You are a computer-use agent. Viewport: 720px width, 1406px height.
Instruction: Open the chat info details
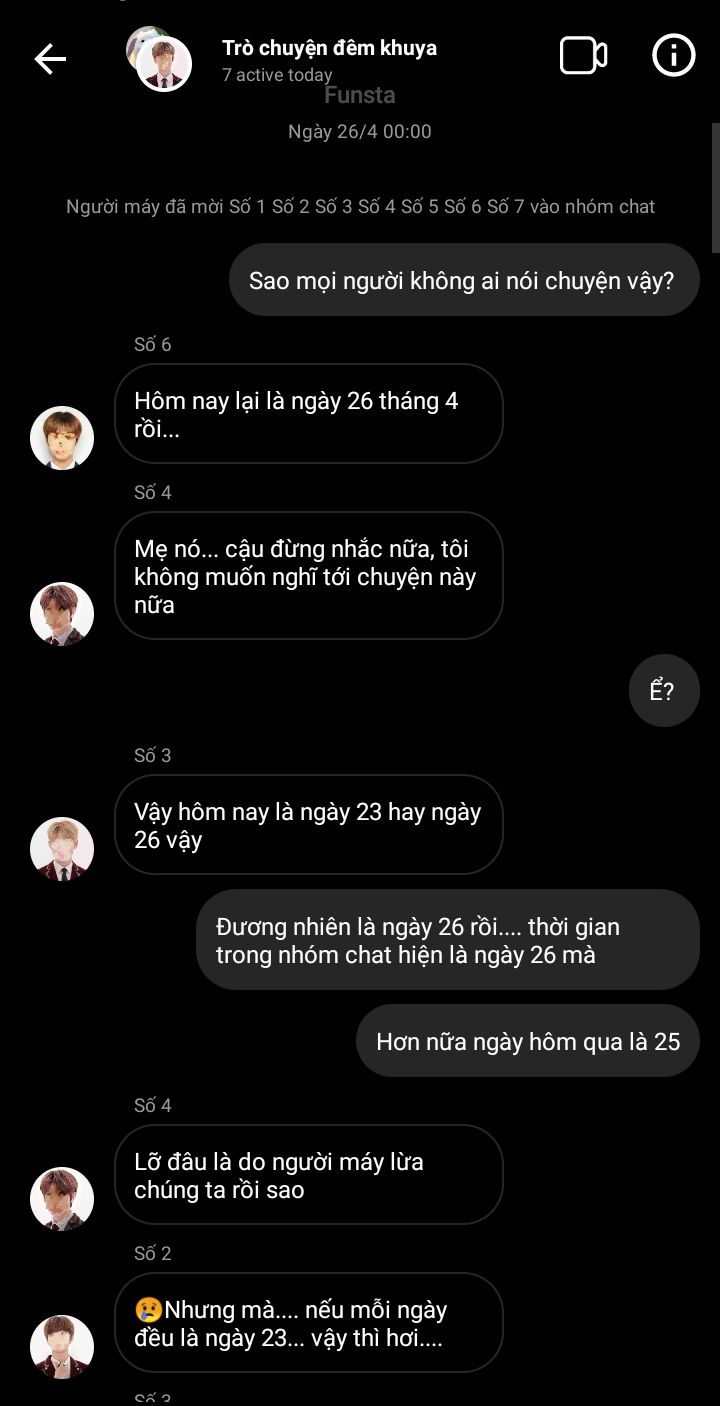(673, 56)
